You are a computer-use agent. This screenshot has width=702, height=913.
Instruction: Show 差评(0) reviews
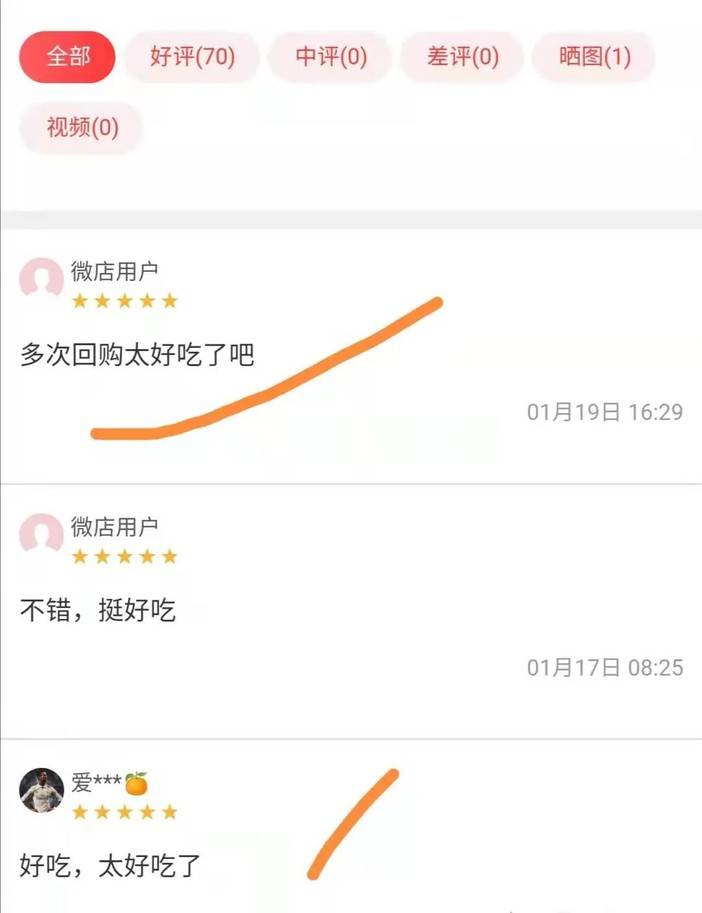click(462, 57)
